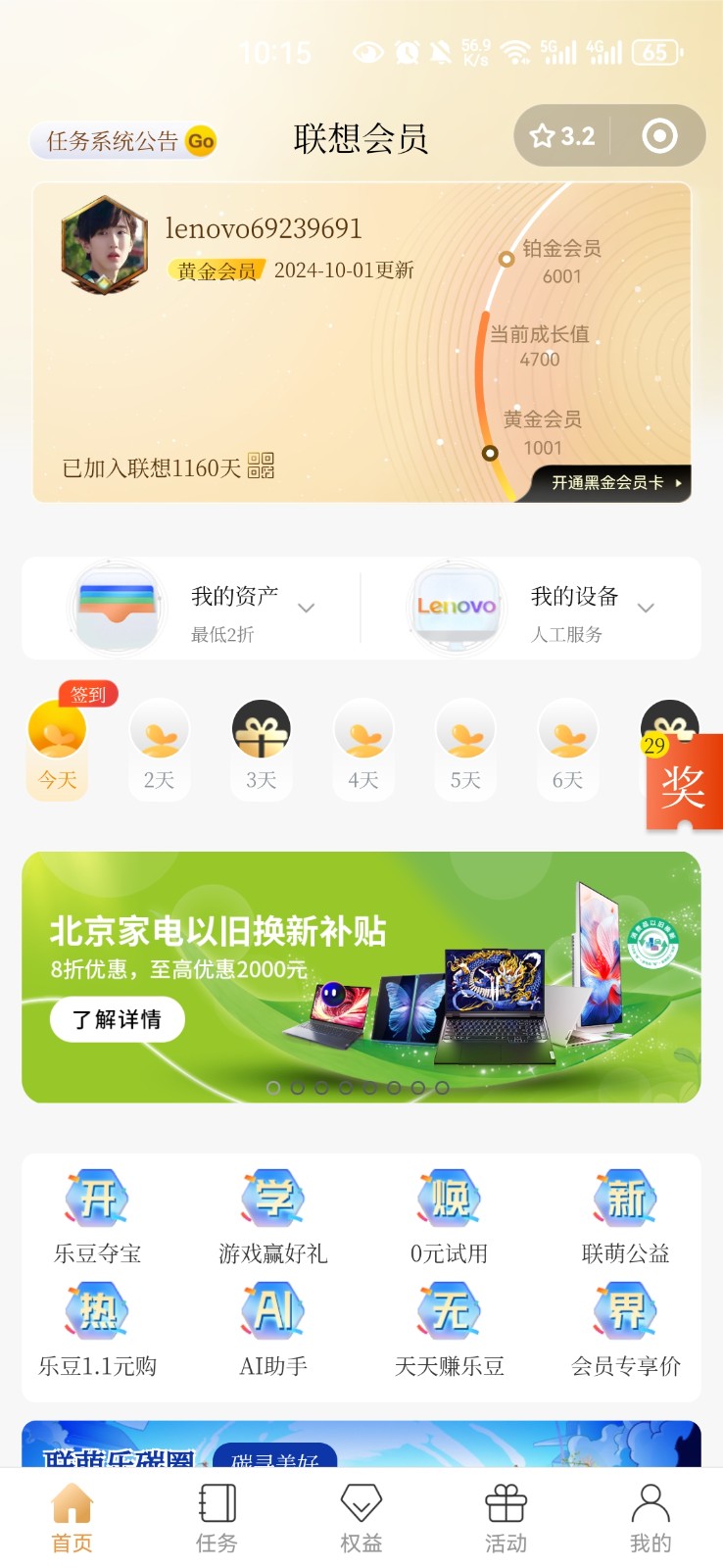723x1568 pixels.
Task: Open 0元试用
Action: [450, 1215]
